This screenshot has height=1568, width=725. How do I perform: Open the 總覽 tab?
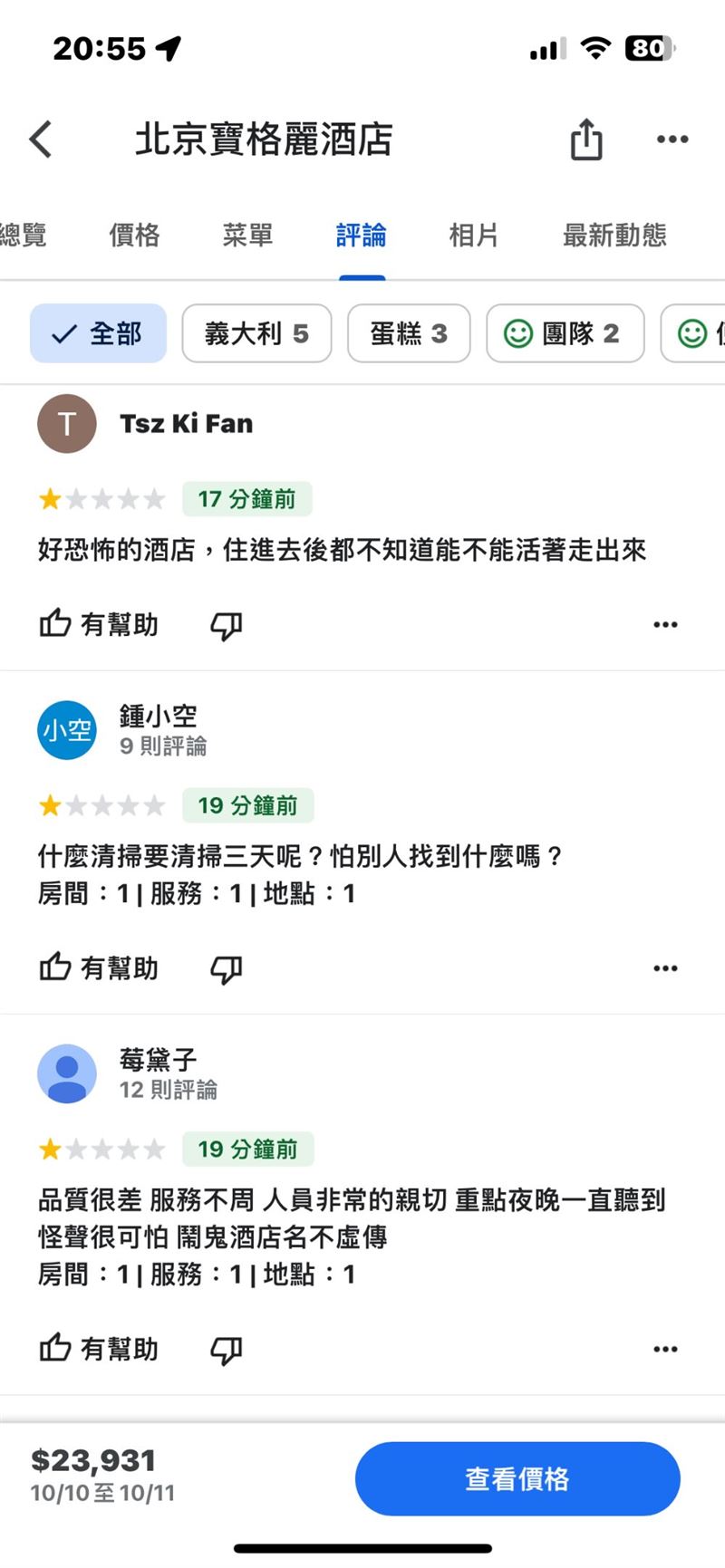pyautogui.click(x=23, y=235)
